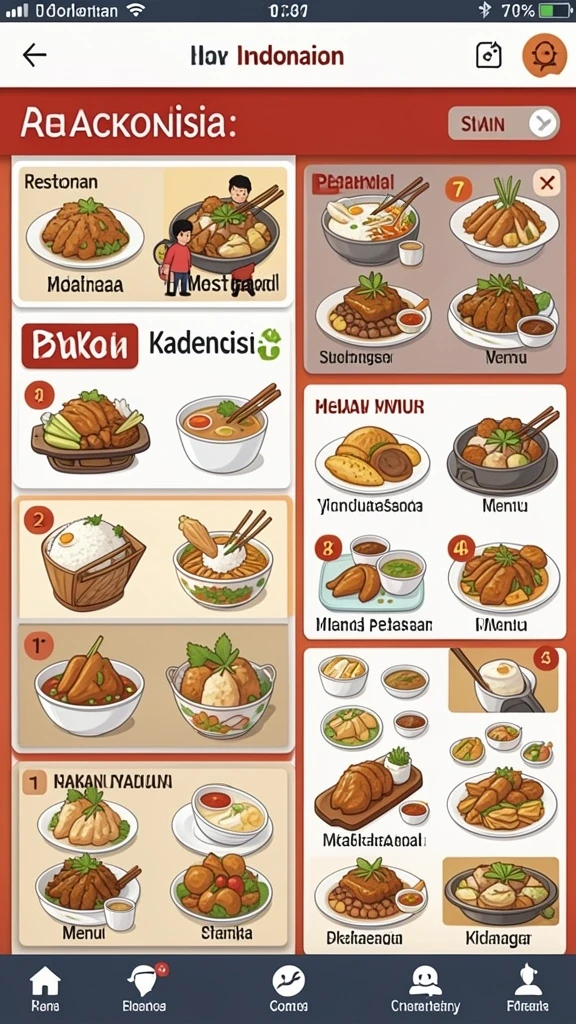Go back using the top-left arrow
The height and width of the screenshot is (1024, 576).
35,56
